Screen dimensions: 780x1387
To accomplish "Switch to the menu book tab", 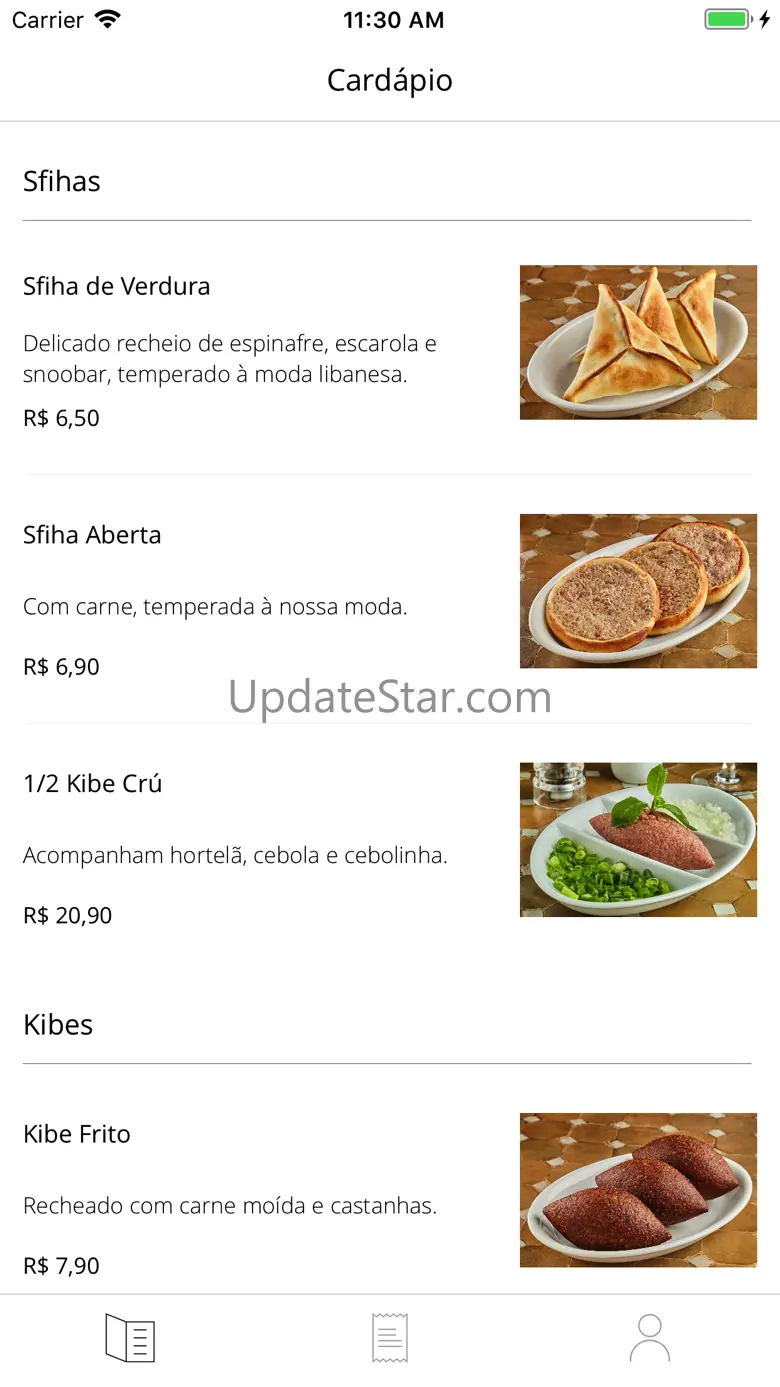I will tap(130, 1338).
